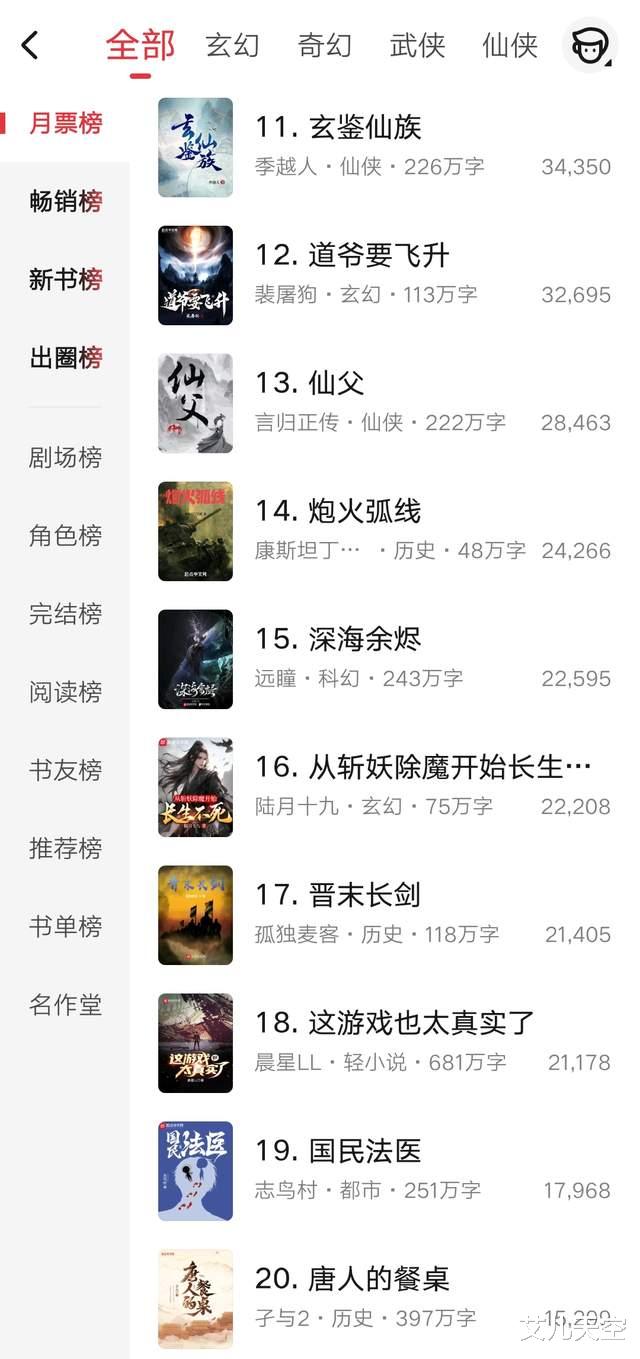Image resolution: width=640 pixels, height=1359 pixels.
Task: Switch to the 玄幻 tab
Action: click(232, 45)
